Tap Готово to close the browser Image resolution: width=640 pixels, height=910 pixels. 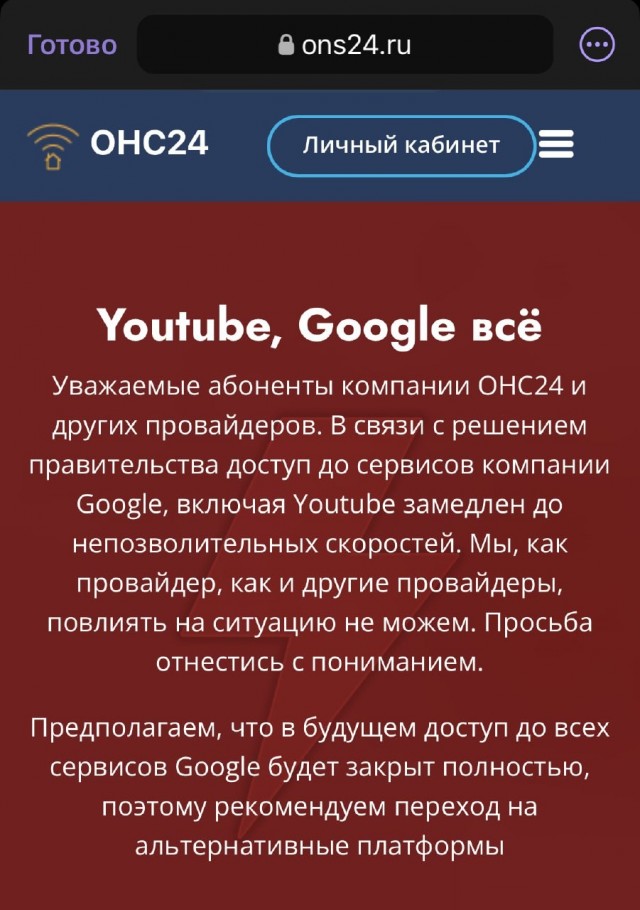click(x=72, y=45)
